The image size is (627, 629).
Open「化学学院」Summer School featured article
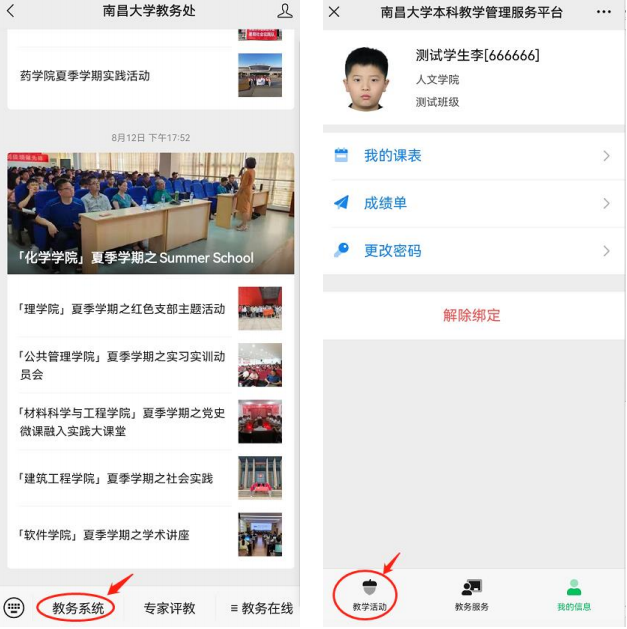click(x=151, y=213)
